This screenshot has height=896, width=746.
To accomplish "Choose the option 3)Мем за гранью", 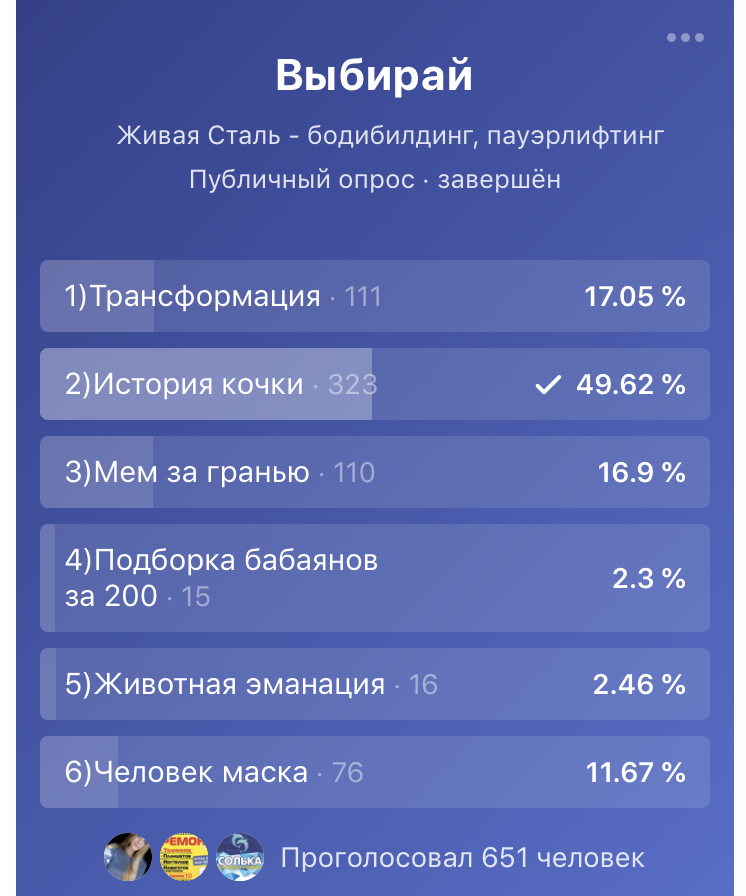I will (374, 472).
